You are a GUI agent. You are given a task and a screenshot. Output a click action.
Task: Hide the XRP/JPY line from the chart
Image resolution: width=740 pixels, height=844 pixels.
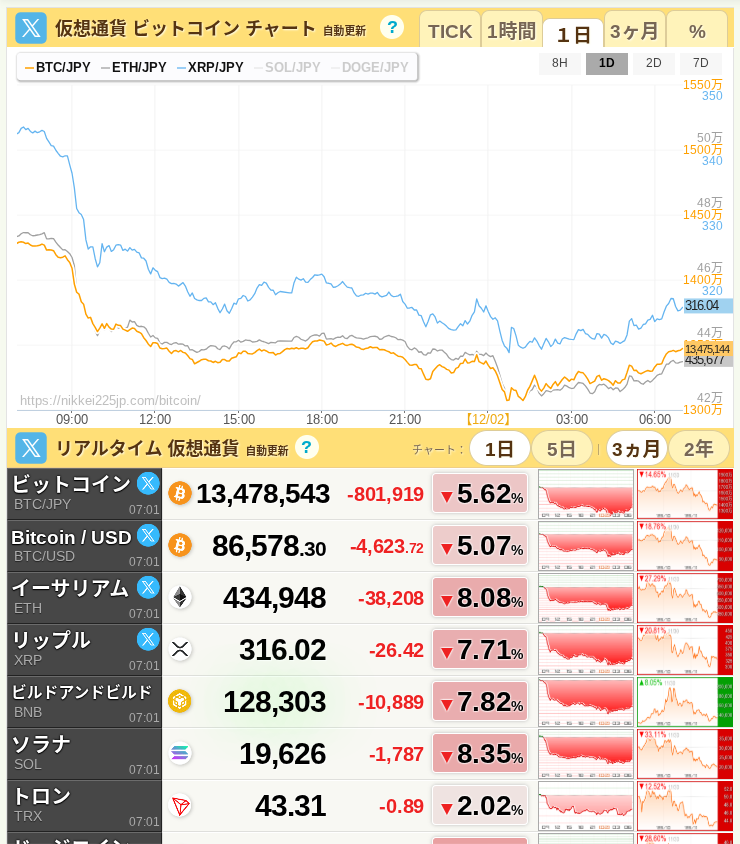210,68
